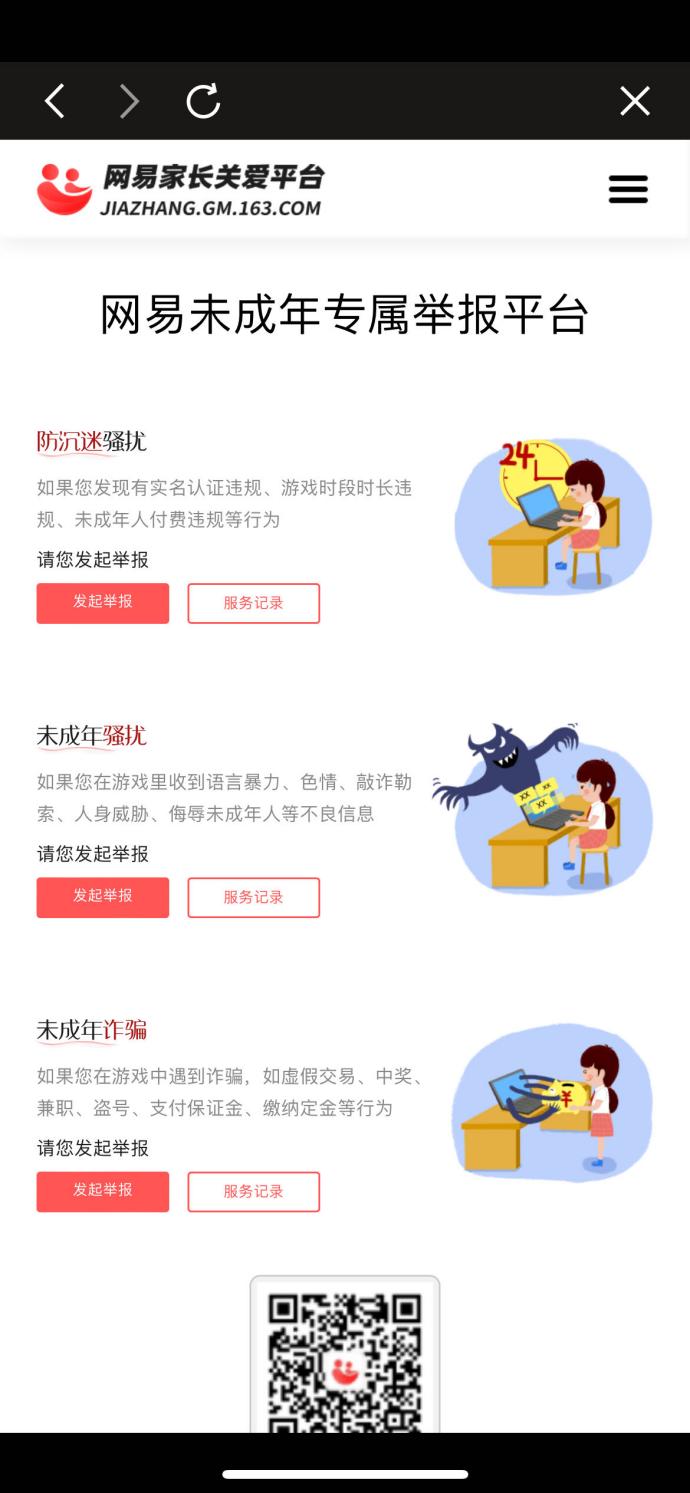Check 服务记录 under 未成年诈骗
This screenshot has height=1493, width=690.
click(x=253, y=1191)
